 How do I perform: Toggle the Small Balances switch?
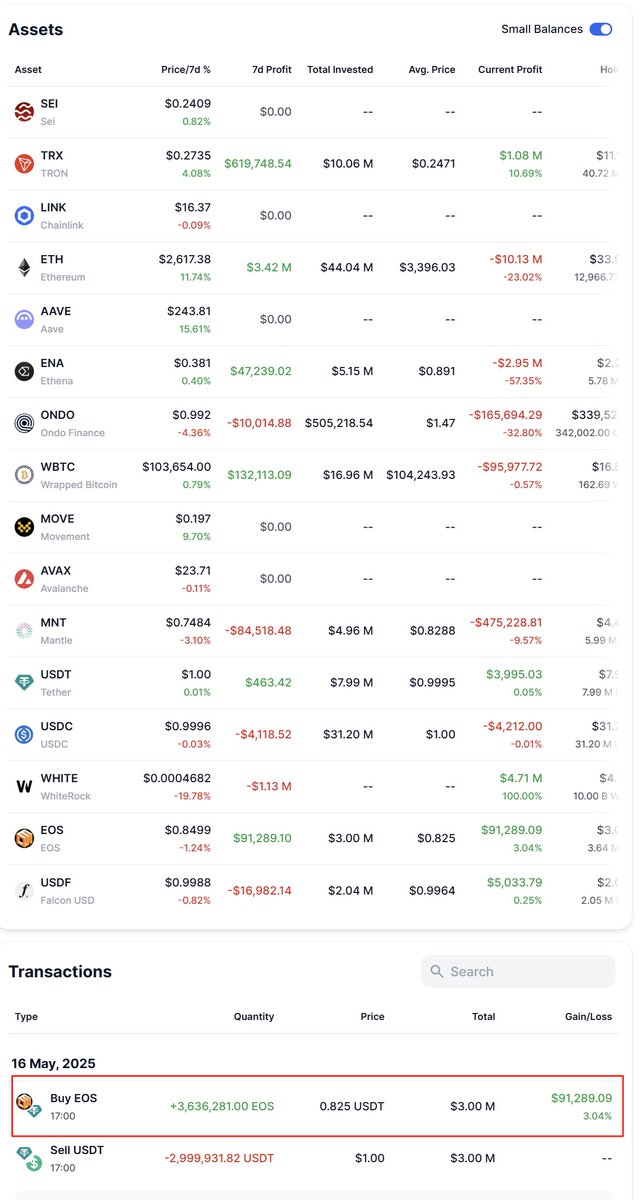pyautogui.click(x=600, y=29)
